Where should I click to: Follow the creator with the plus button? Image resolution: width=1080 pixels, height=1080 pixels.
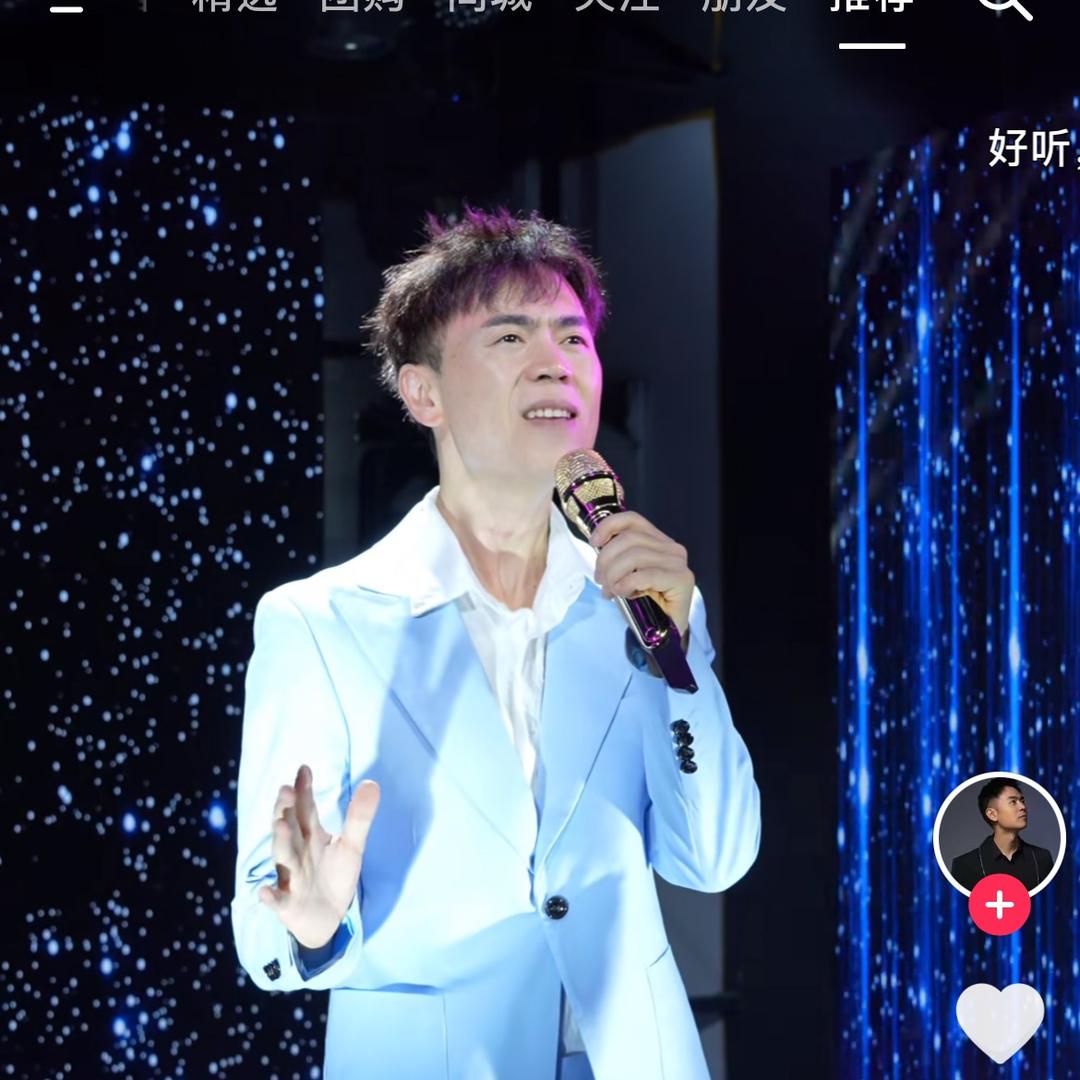tap(999, 905)
